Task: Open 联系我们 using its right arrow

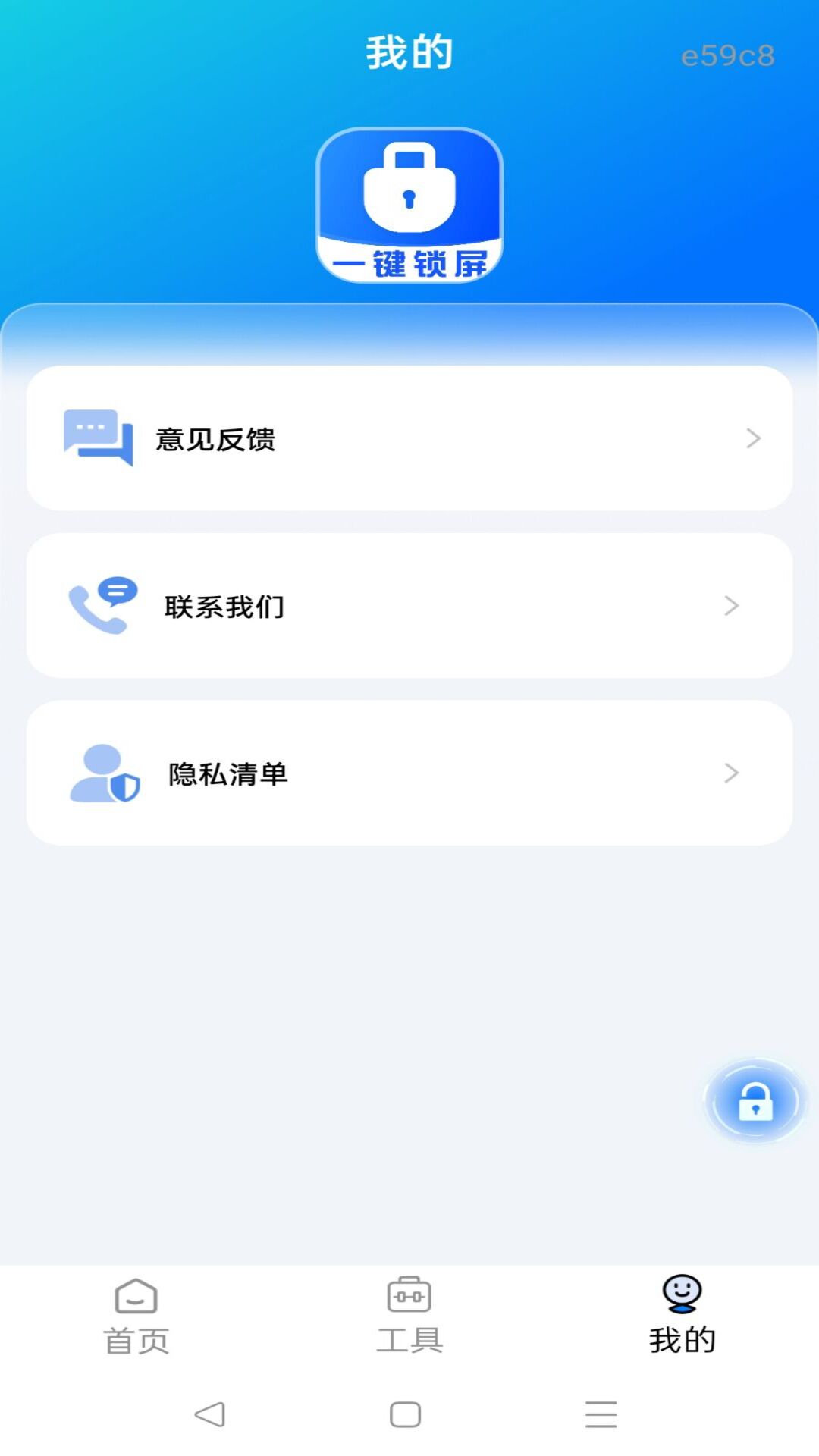Action: pos(731,606)
